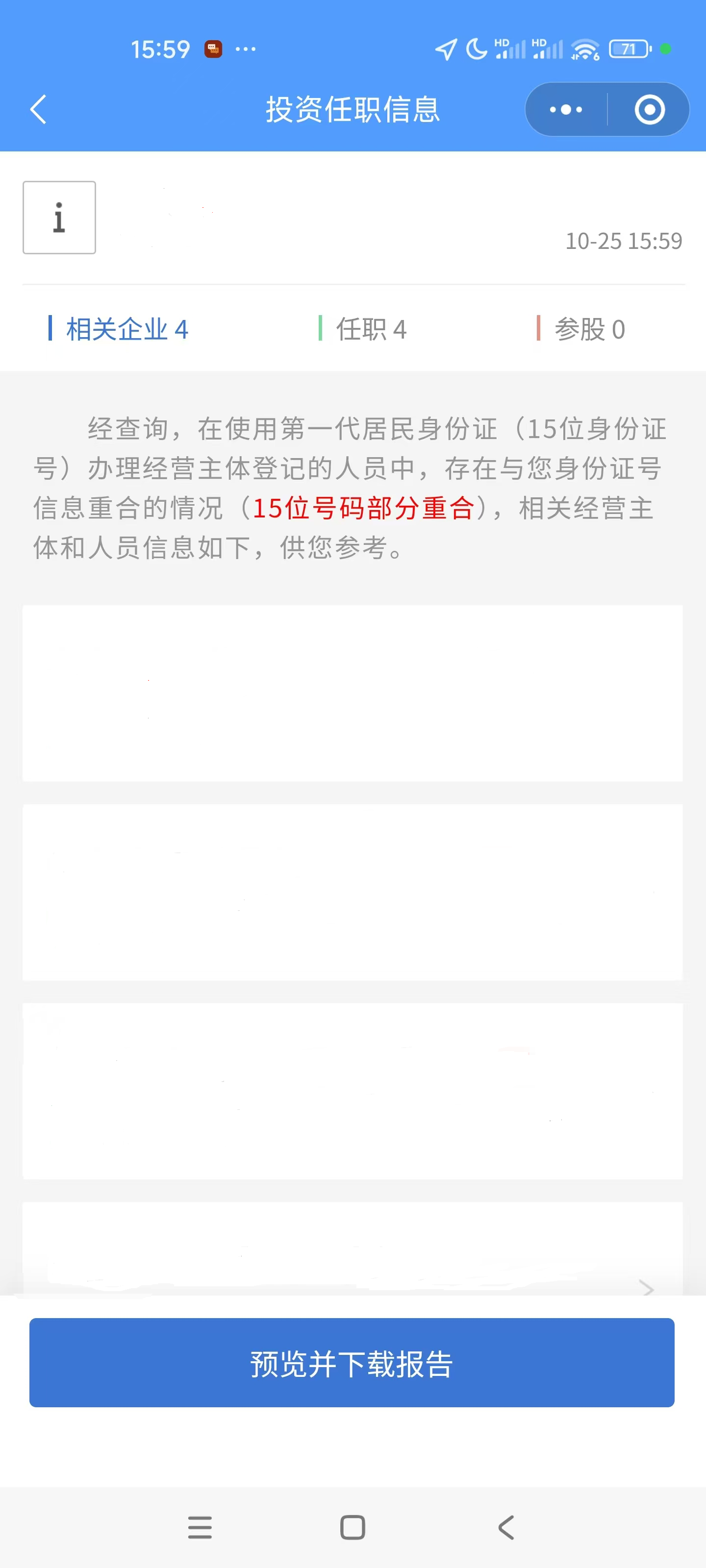The image size is (706, 1568).
Task: Open the system recent apps menu
Action: pyautogui.click(x=200, y=1527)
